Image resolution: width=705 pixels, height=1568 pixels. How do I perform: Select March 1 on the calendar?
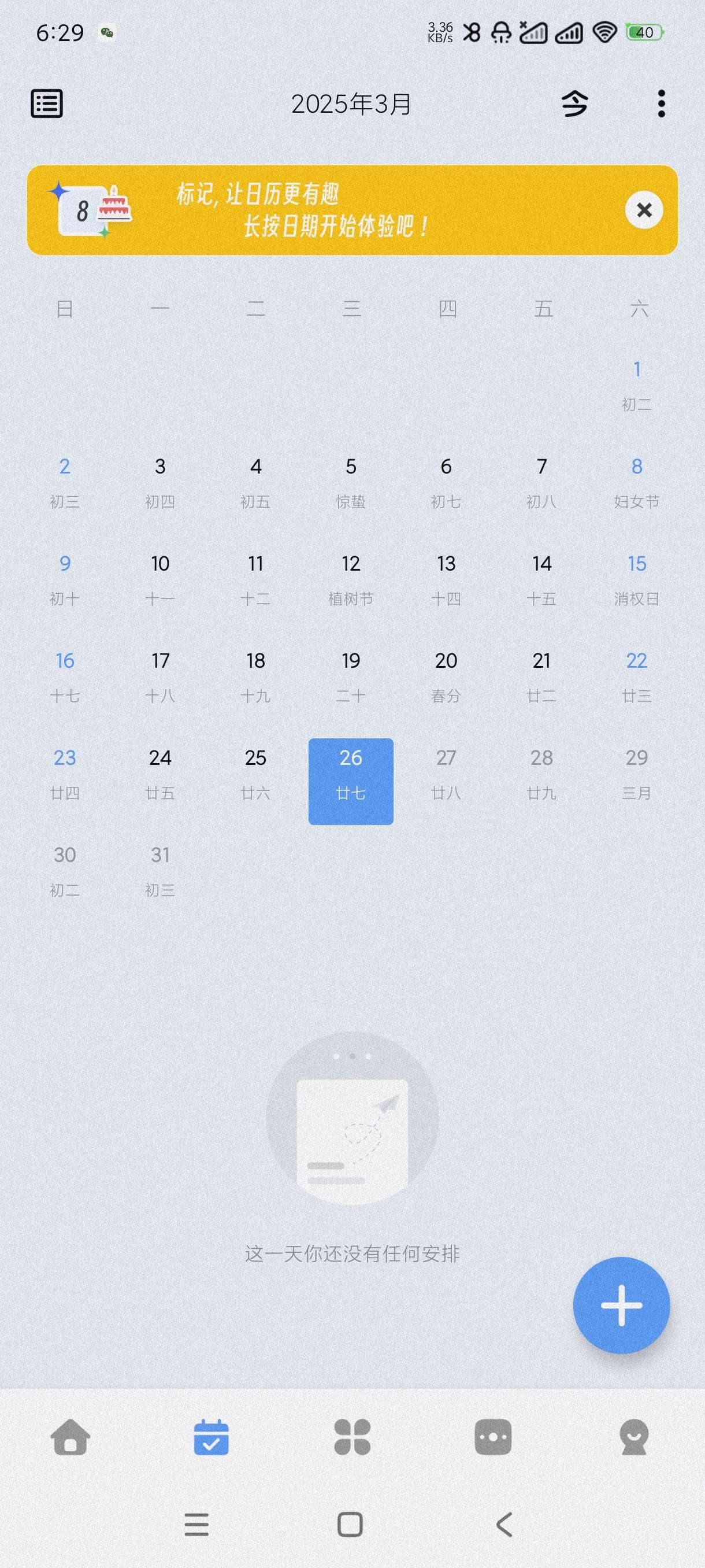636,384
